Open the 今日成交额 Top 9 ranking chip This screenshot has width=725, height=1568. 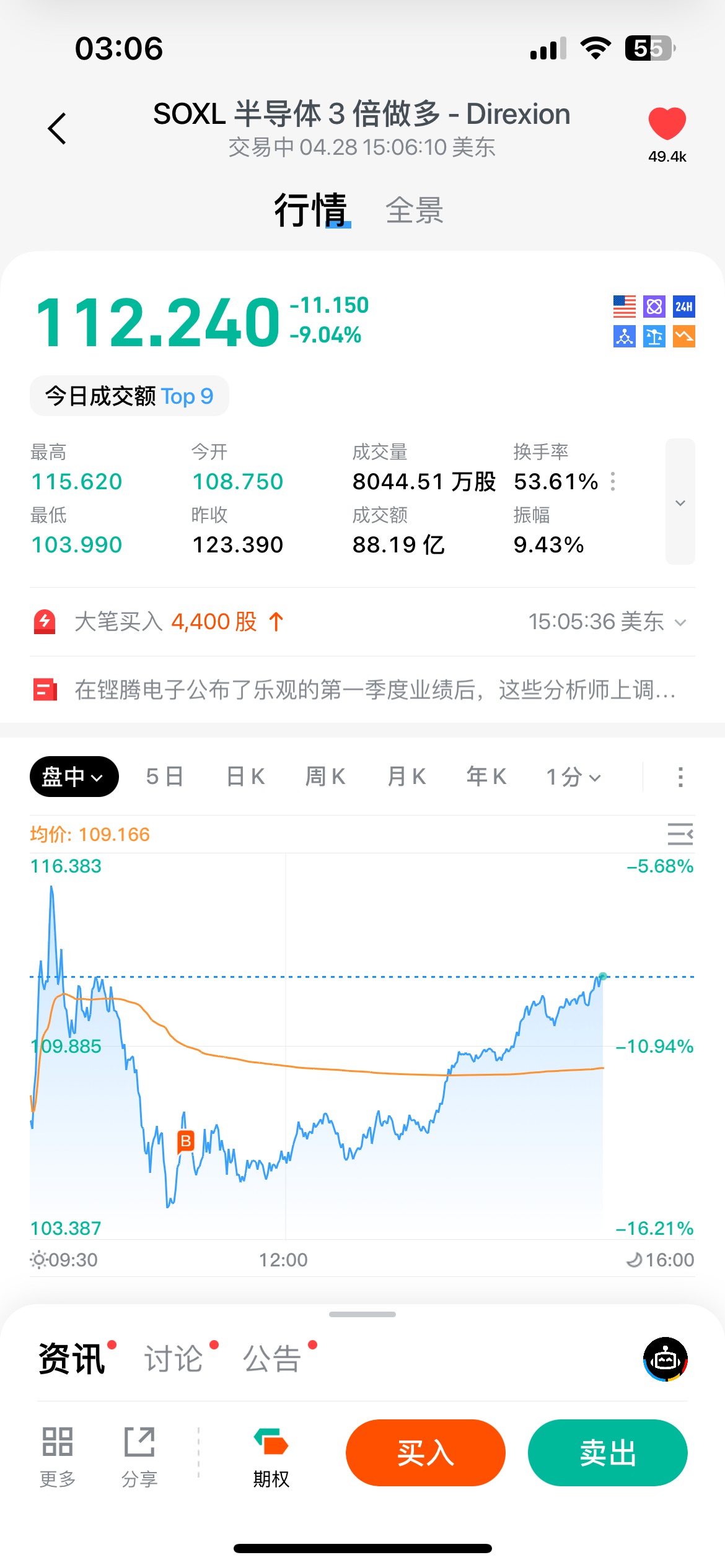(130, 396)
